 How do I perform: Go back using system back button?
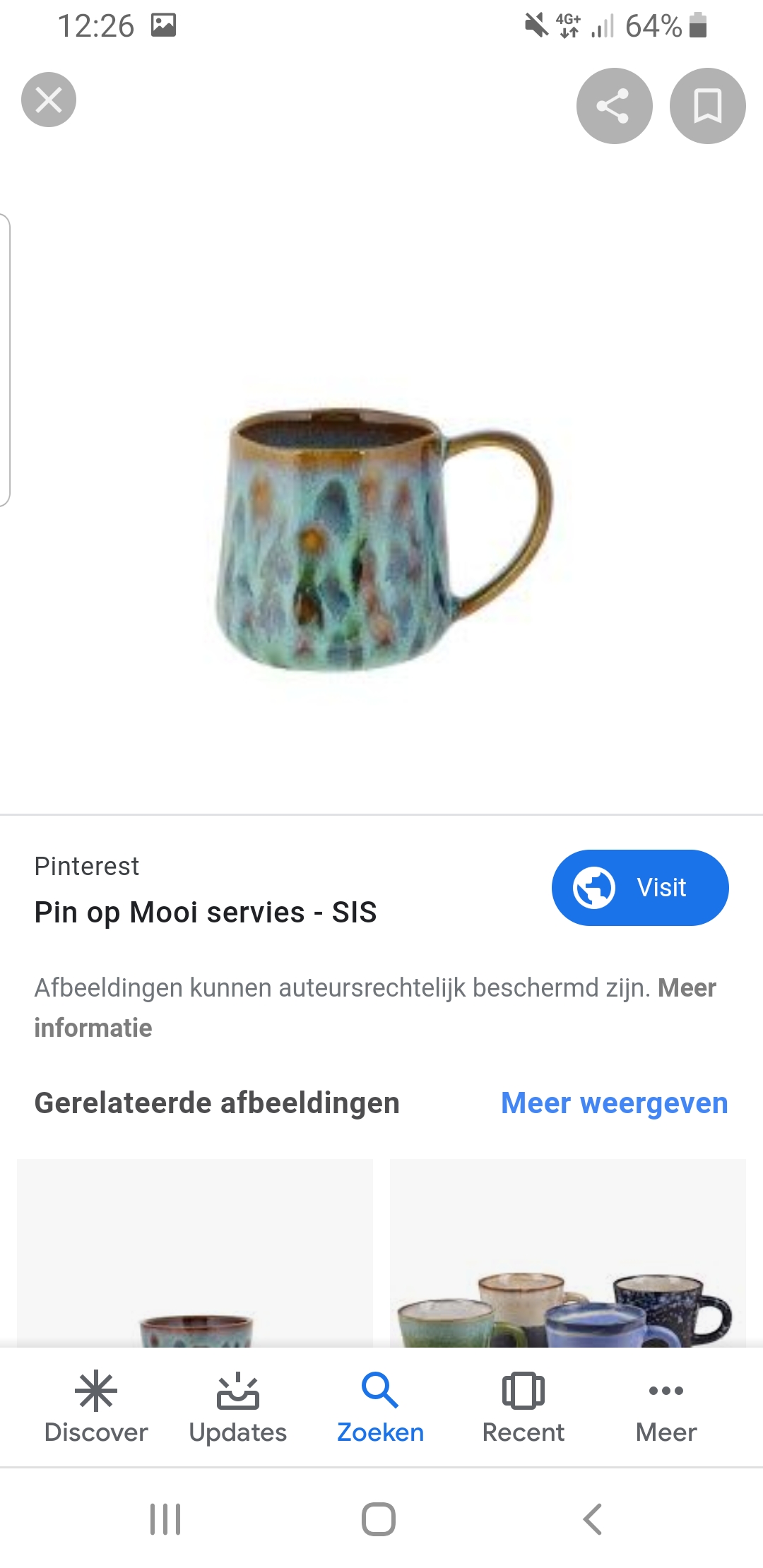593,1519
